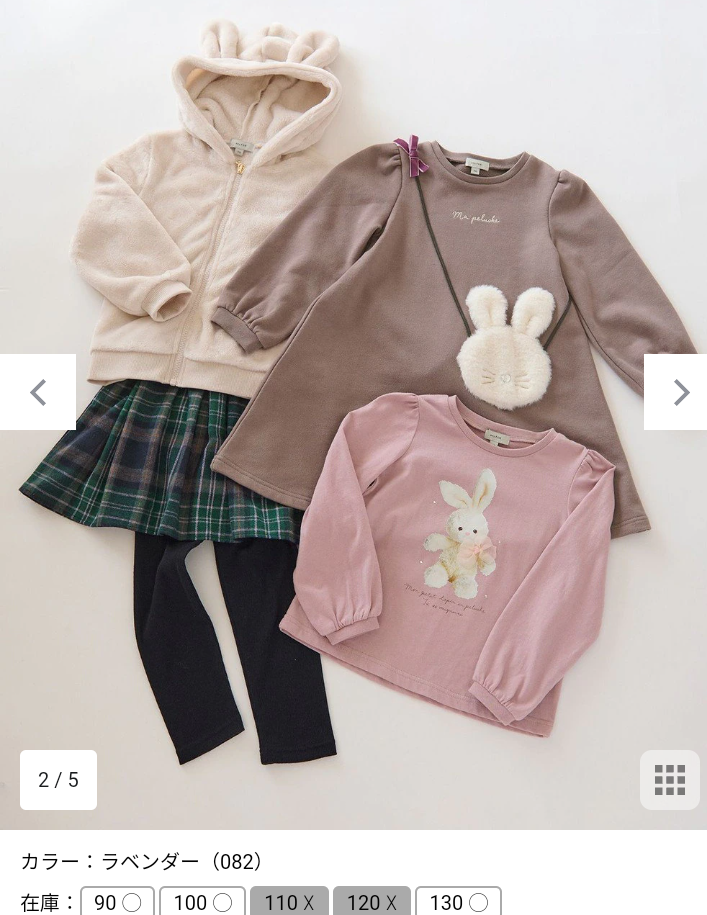Select out-of-stock size 120
This screenshot has height=915, width=707.
pos(371,902)
